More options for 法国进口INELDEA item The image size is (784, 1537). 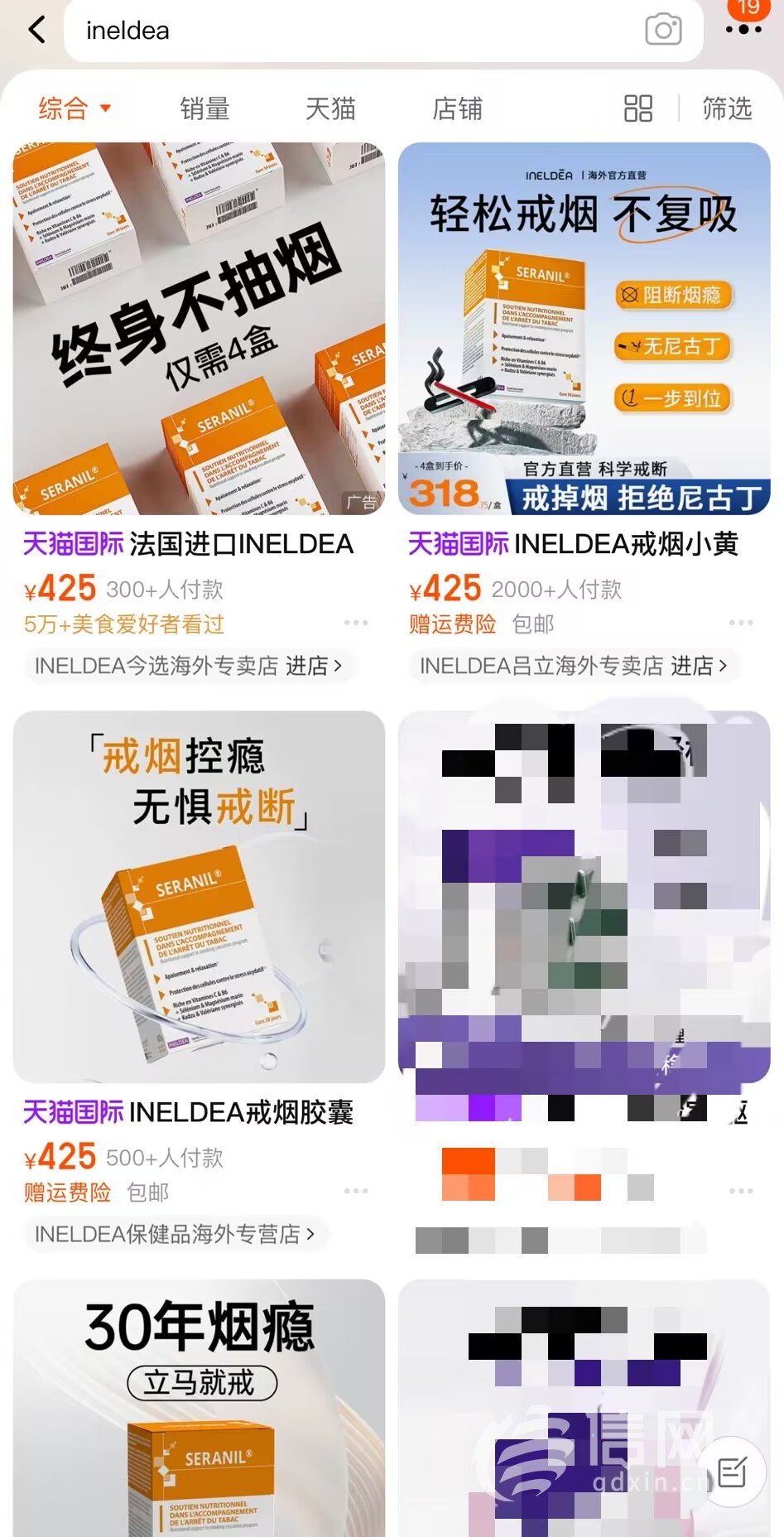click(356, 623)
